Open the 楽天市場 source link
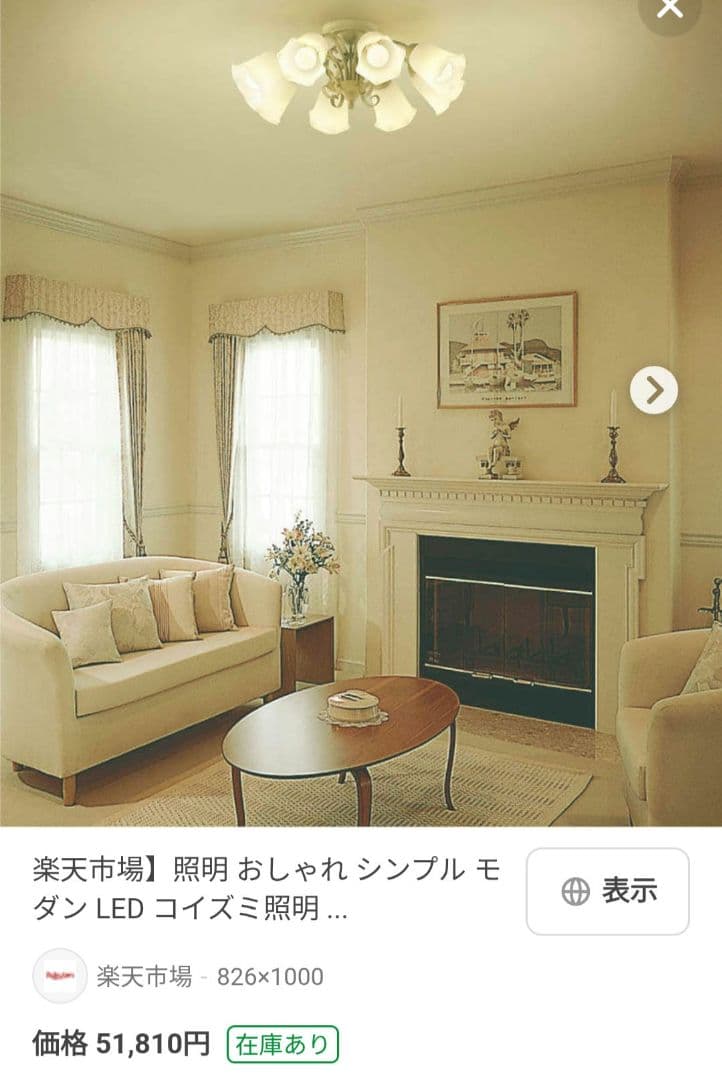722x1080 pixels. pos(144,976)
